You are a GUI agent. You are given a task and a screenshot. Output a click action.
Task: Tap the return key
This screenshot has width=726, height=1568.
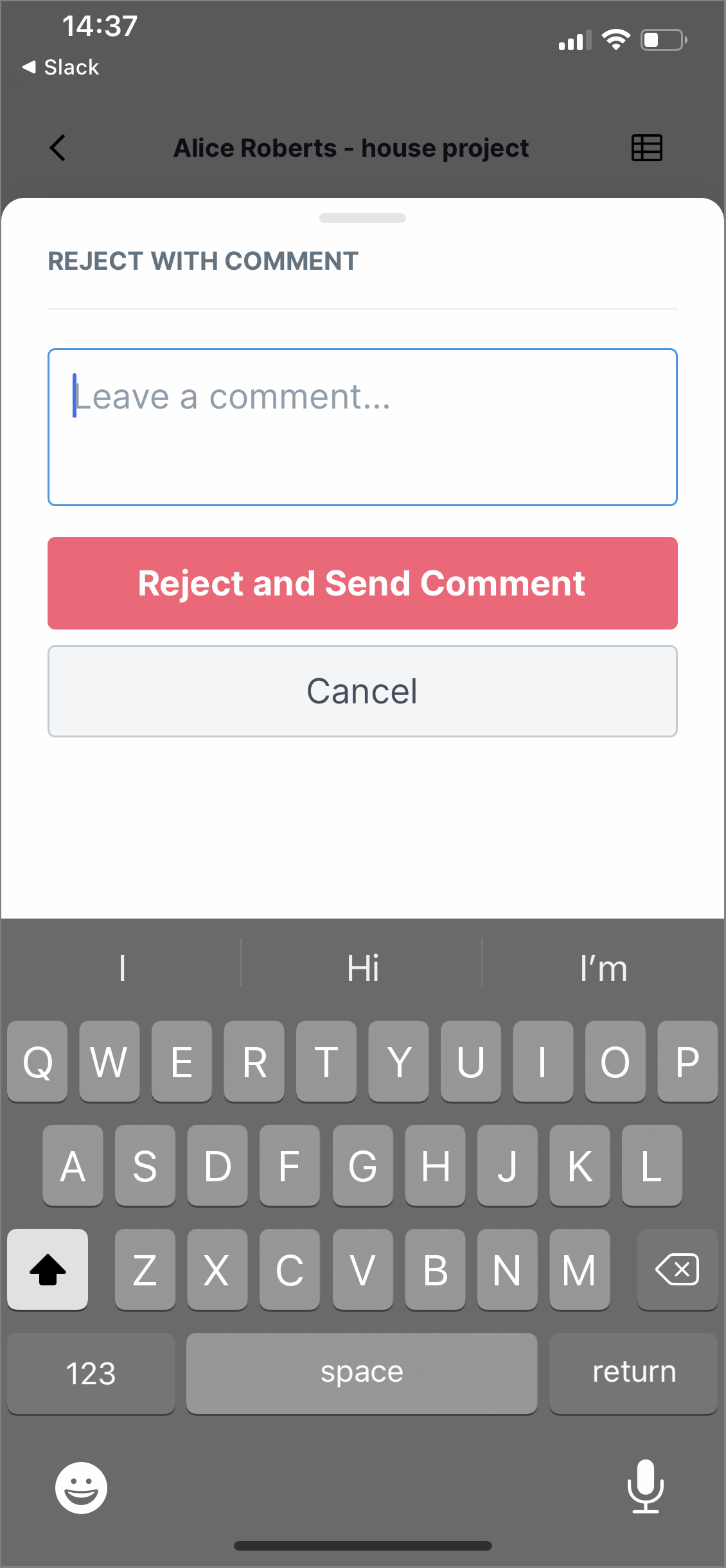coord(633,1373)
